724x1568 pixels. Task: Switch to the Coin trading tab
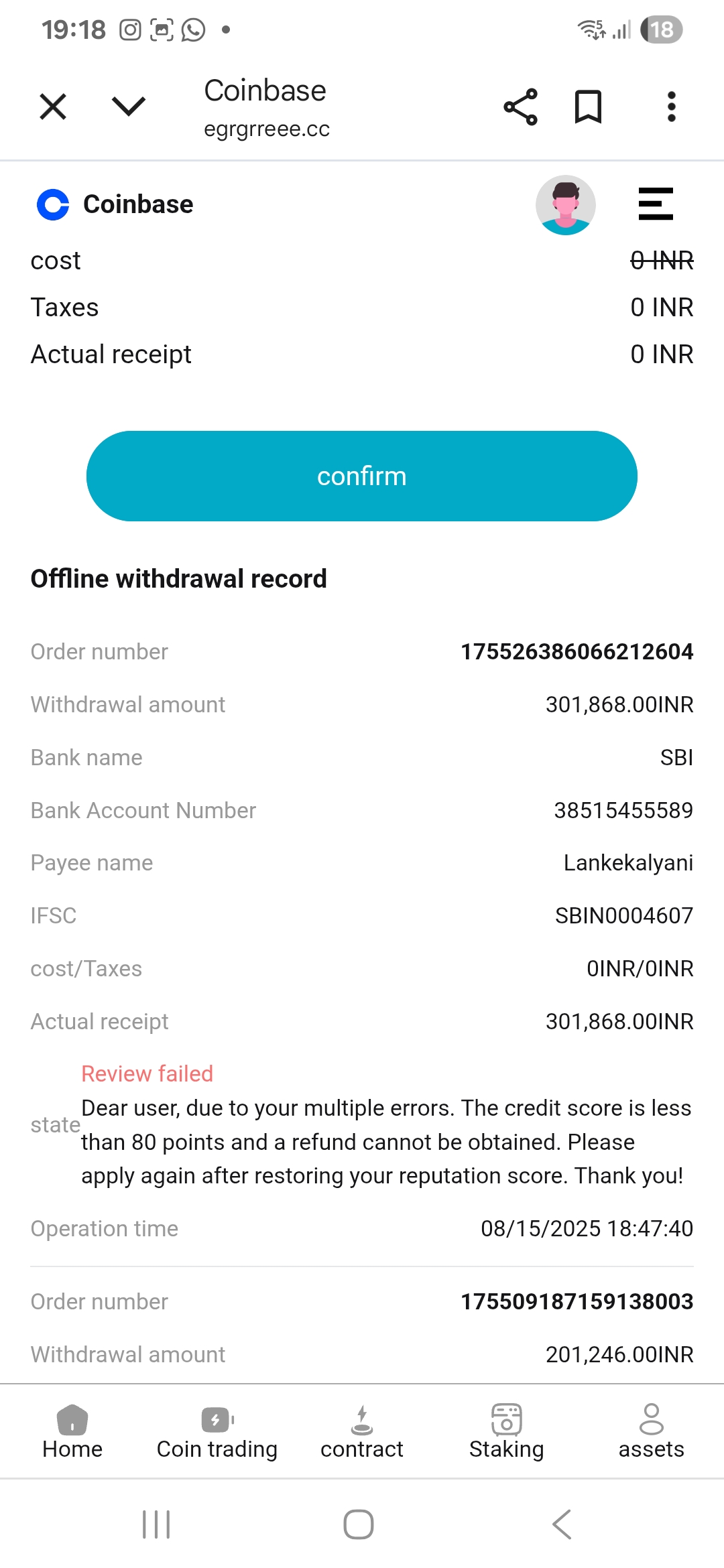pos(217,1432)
